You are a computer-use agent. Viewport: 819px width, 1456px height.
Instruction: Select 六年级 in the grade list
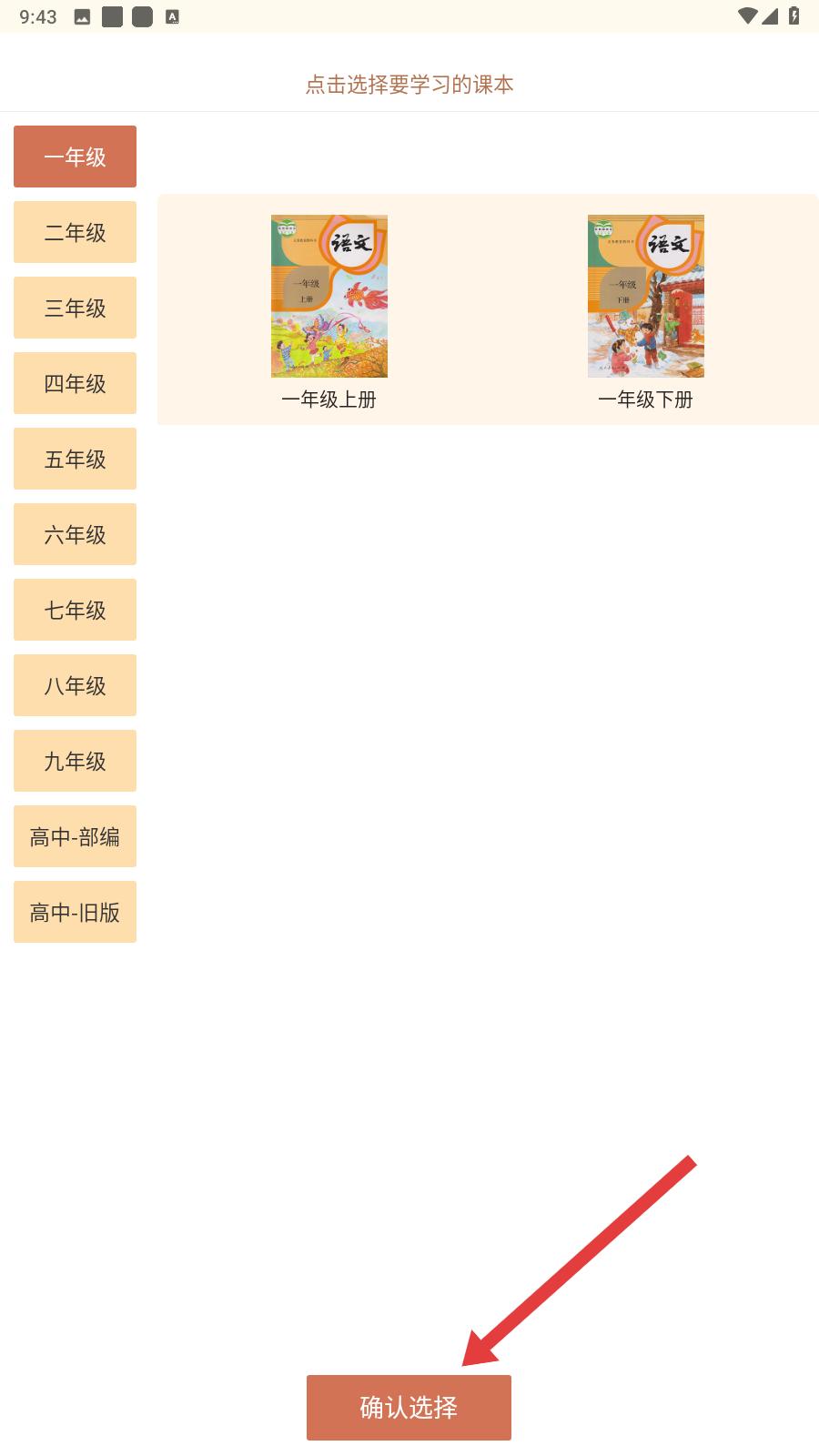[x=75, y=534]
